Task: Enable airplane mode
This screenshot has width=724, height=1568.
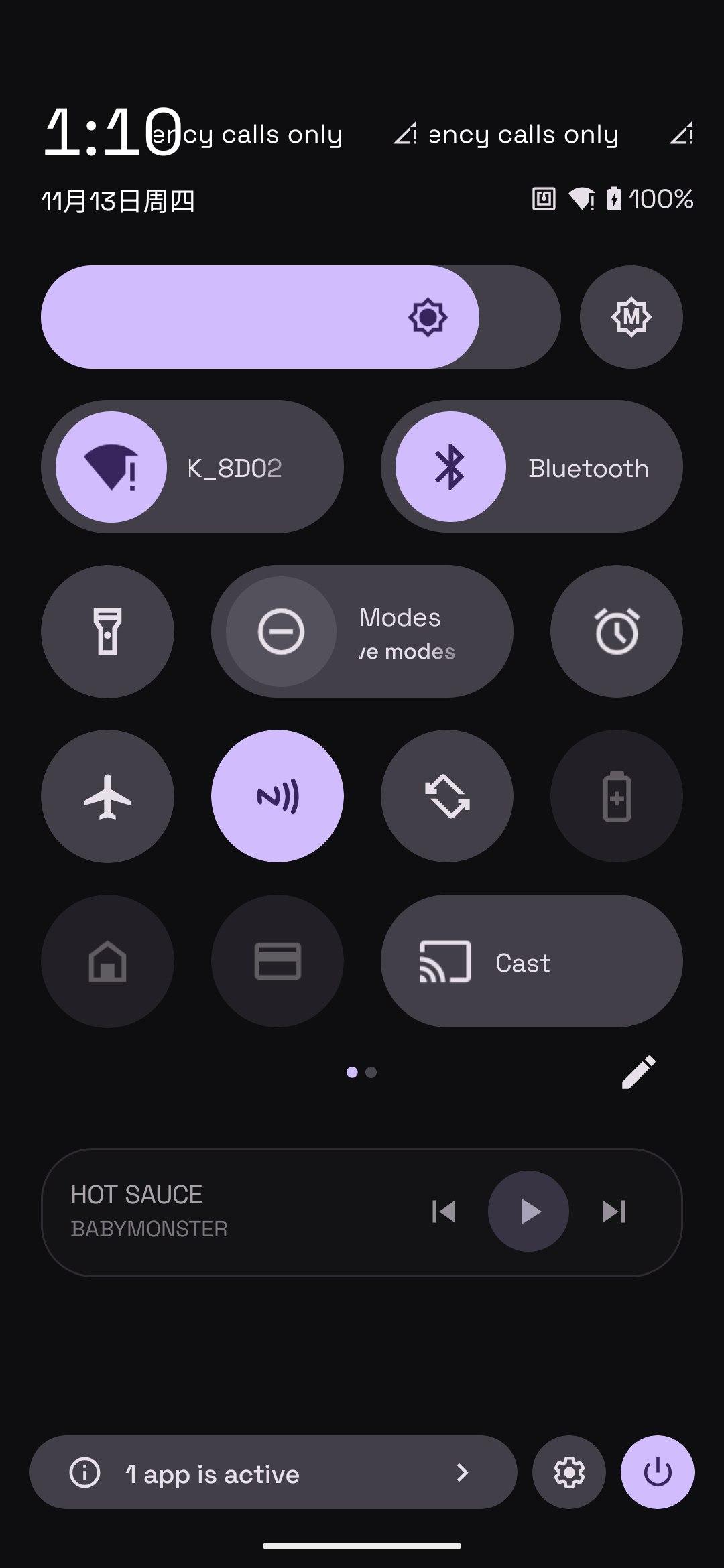Action: [x=107, y=796]
